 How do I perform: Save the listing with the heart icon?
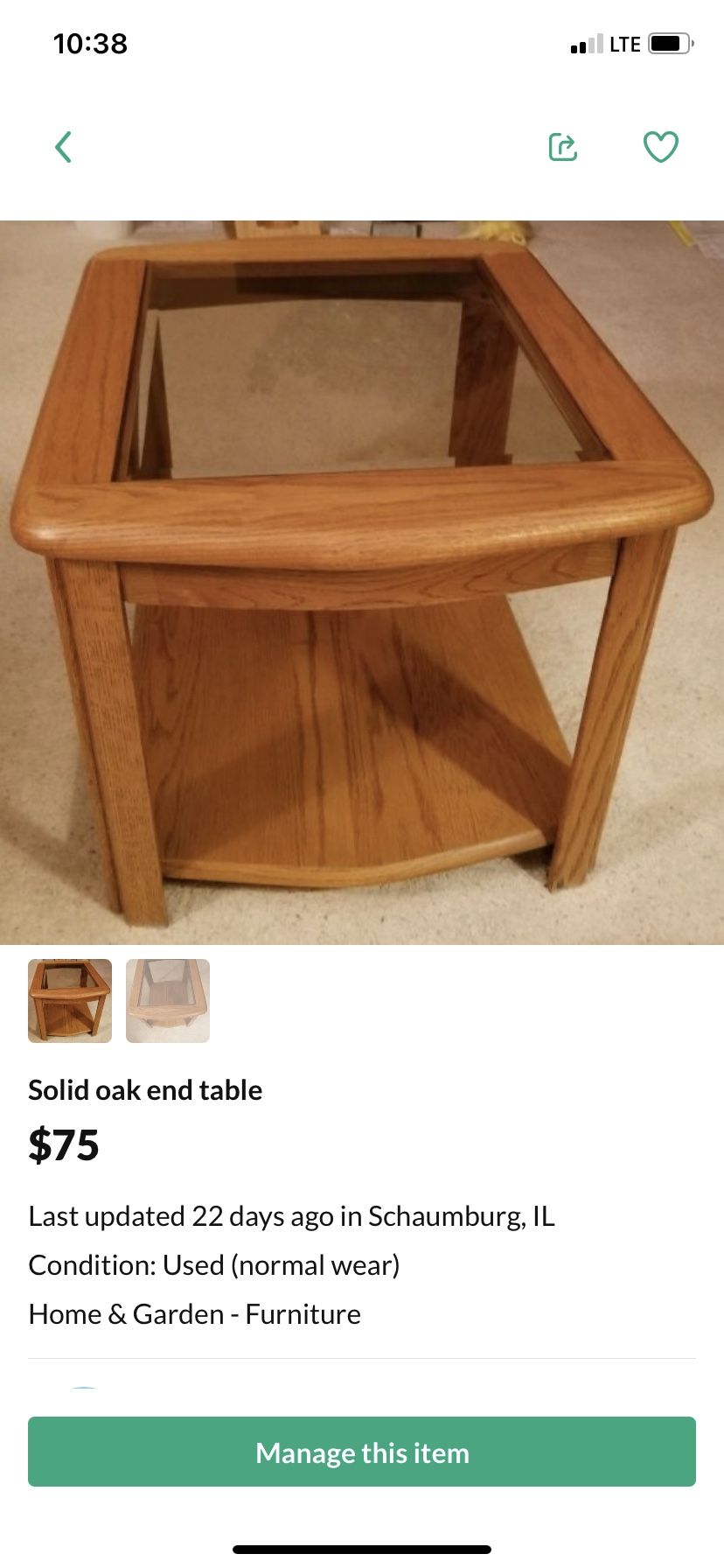coord(661,147)
